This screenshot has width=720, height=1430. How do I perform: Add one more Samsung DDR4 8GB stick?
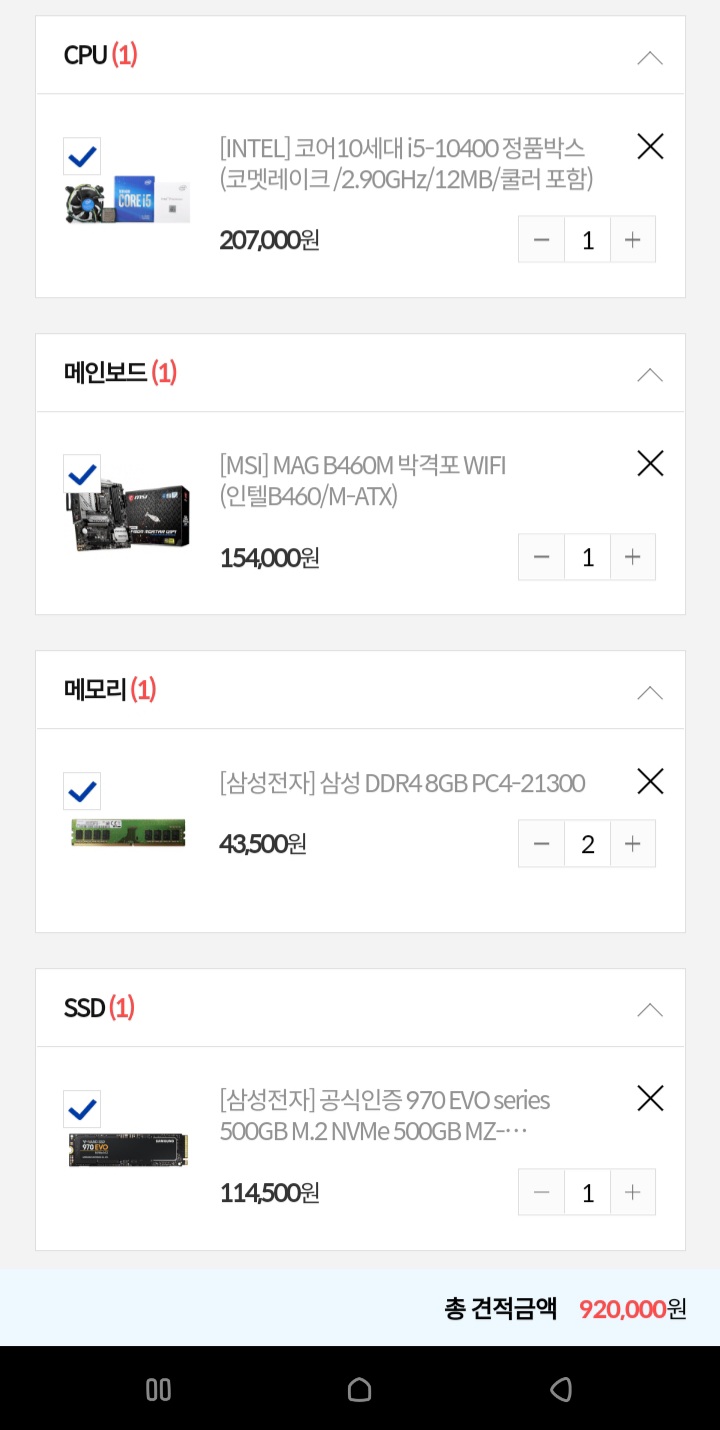point(632,844)
